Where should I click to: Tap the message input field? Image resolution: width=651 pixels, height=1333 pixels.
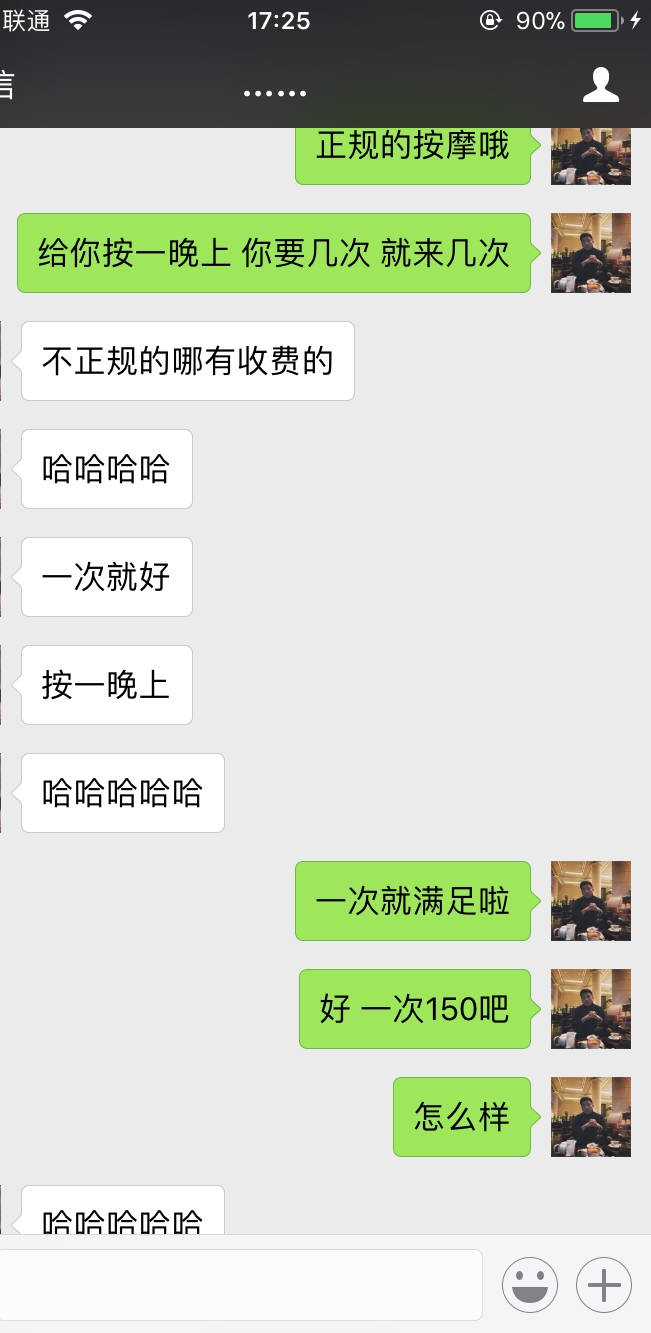click(x=240, y=1284)
